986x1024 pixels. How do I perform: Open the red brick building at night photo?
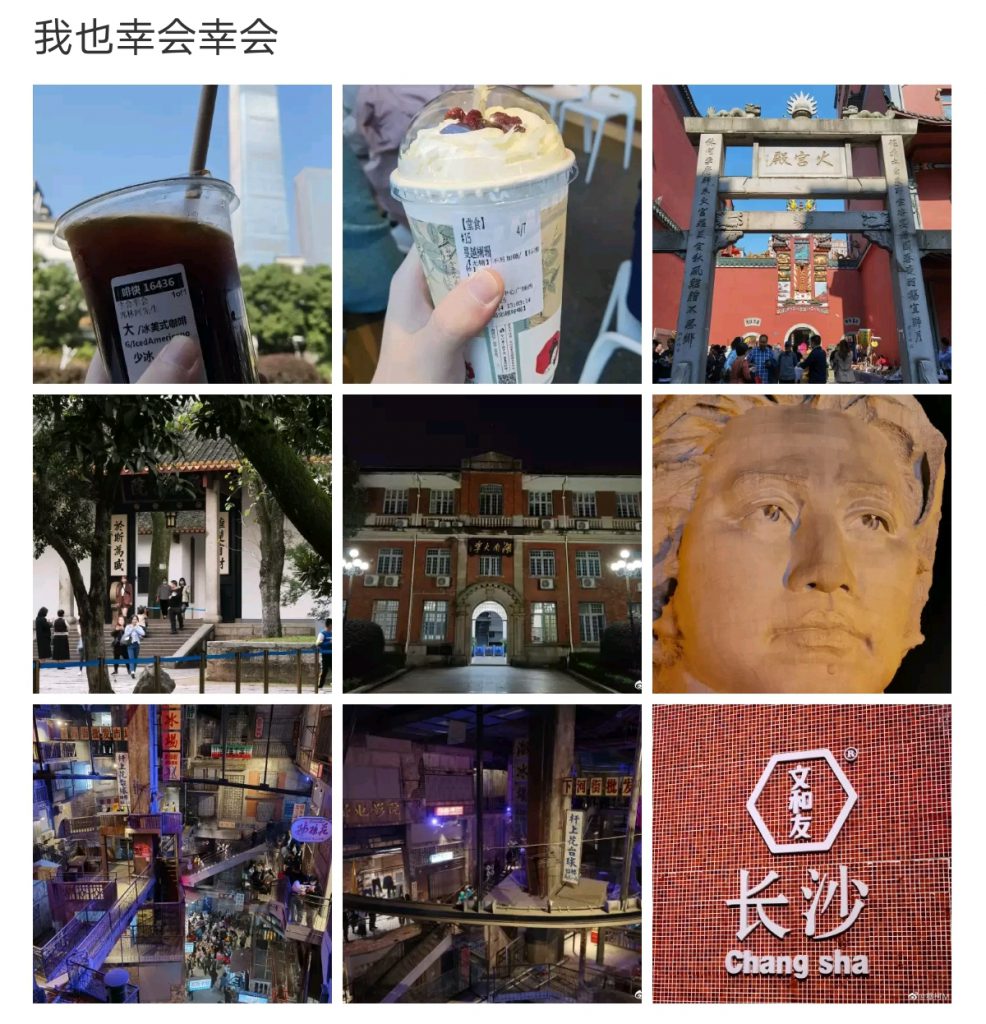pos(492,544)
